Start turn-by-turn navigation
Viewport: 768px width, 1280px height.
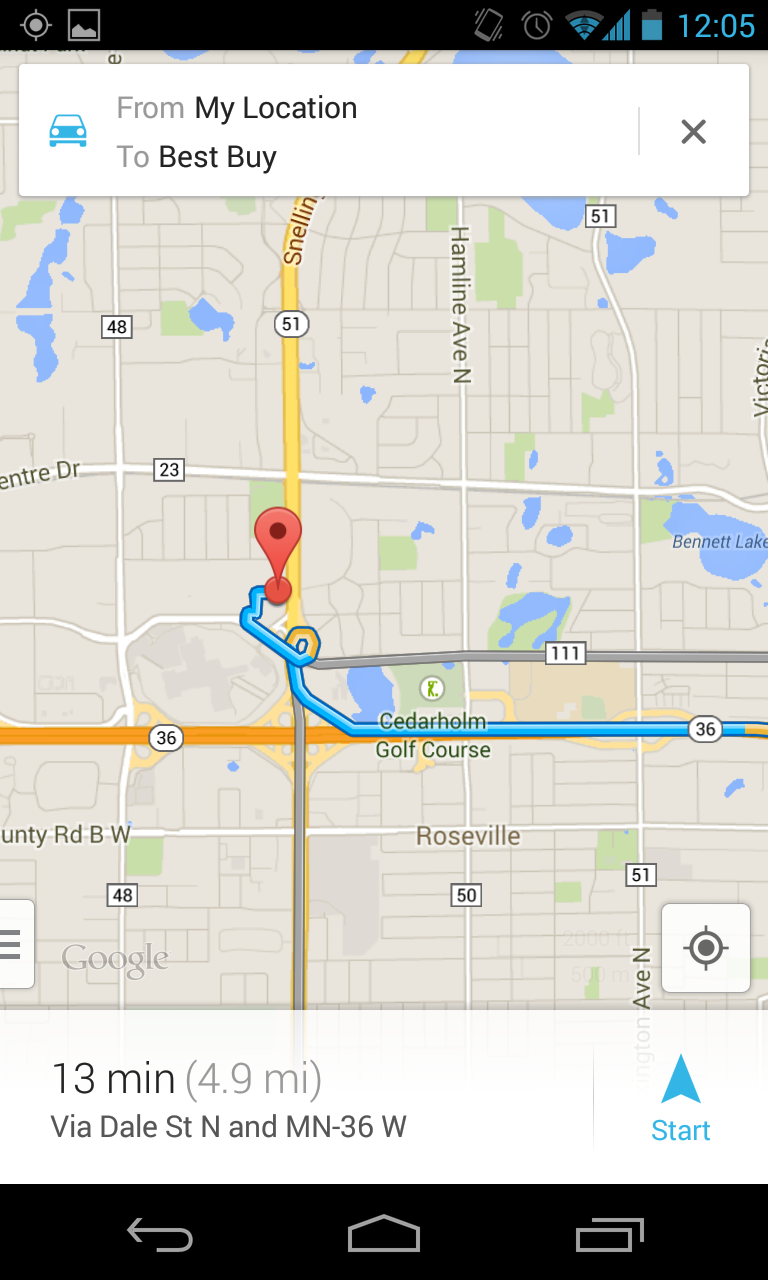pos(680,1100)
